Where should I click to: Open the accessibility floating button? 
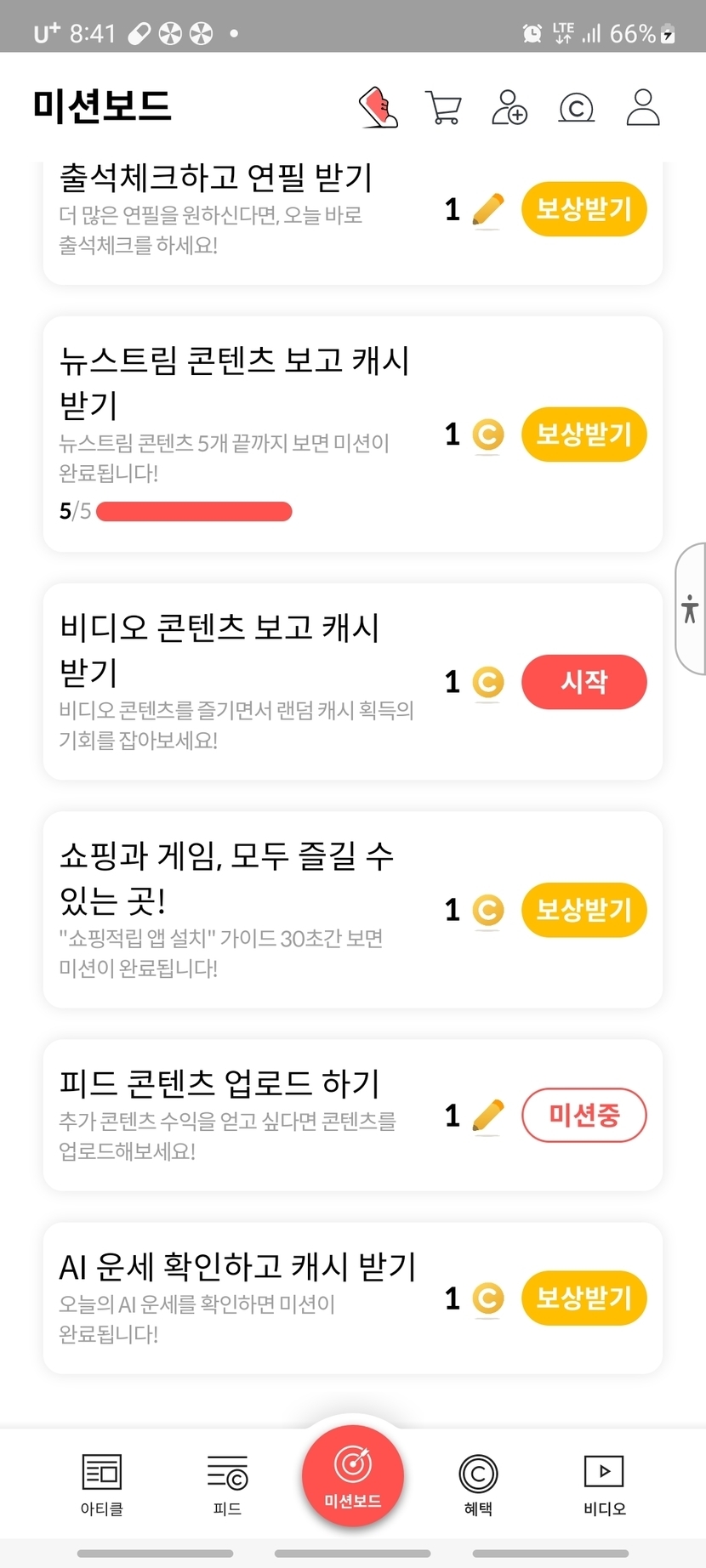click(x=691, y=609)
